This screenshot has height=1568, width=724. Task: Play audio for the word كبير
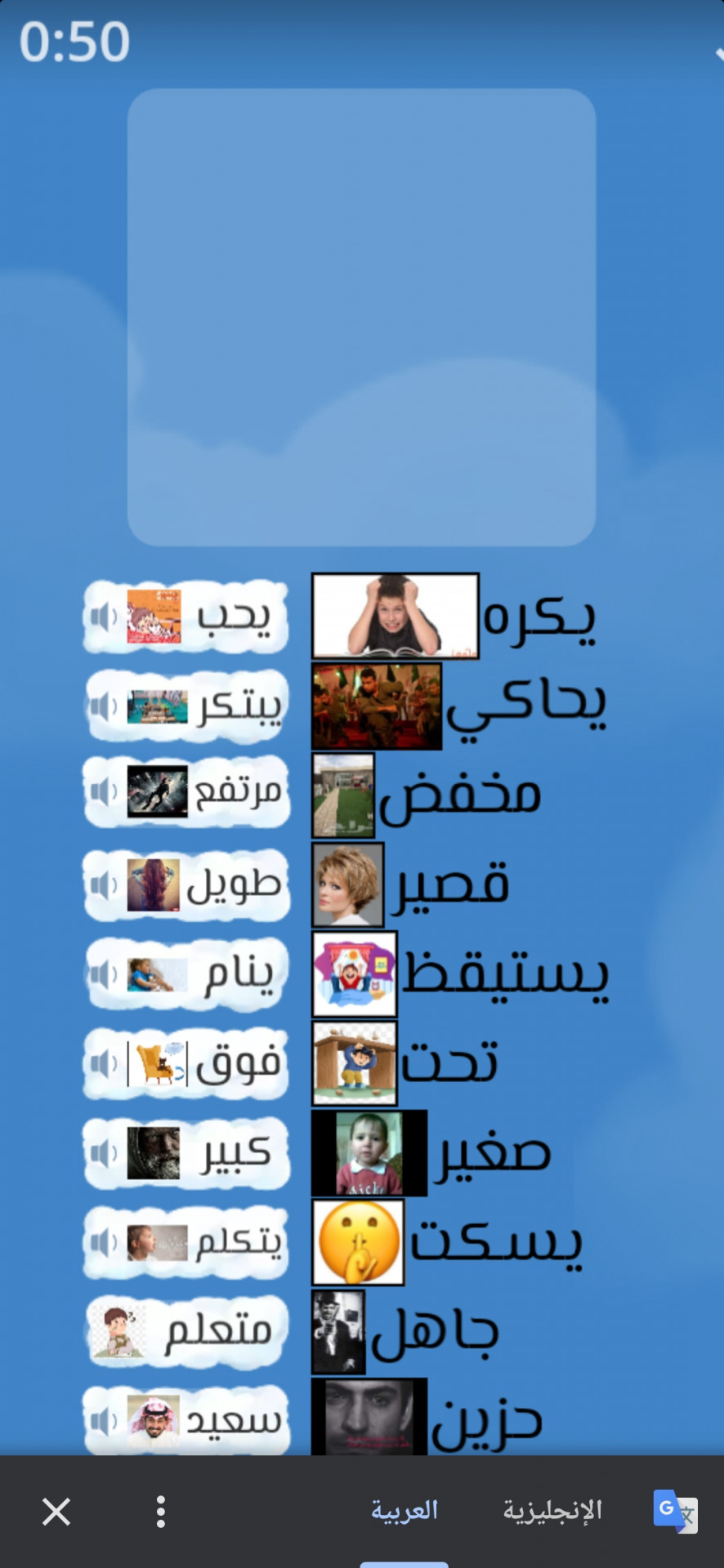tap(104, 1153)
